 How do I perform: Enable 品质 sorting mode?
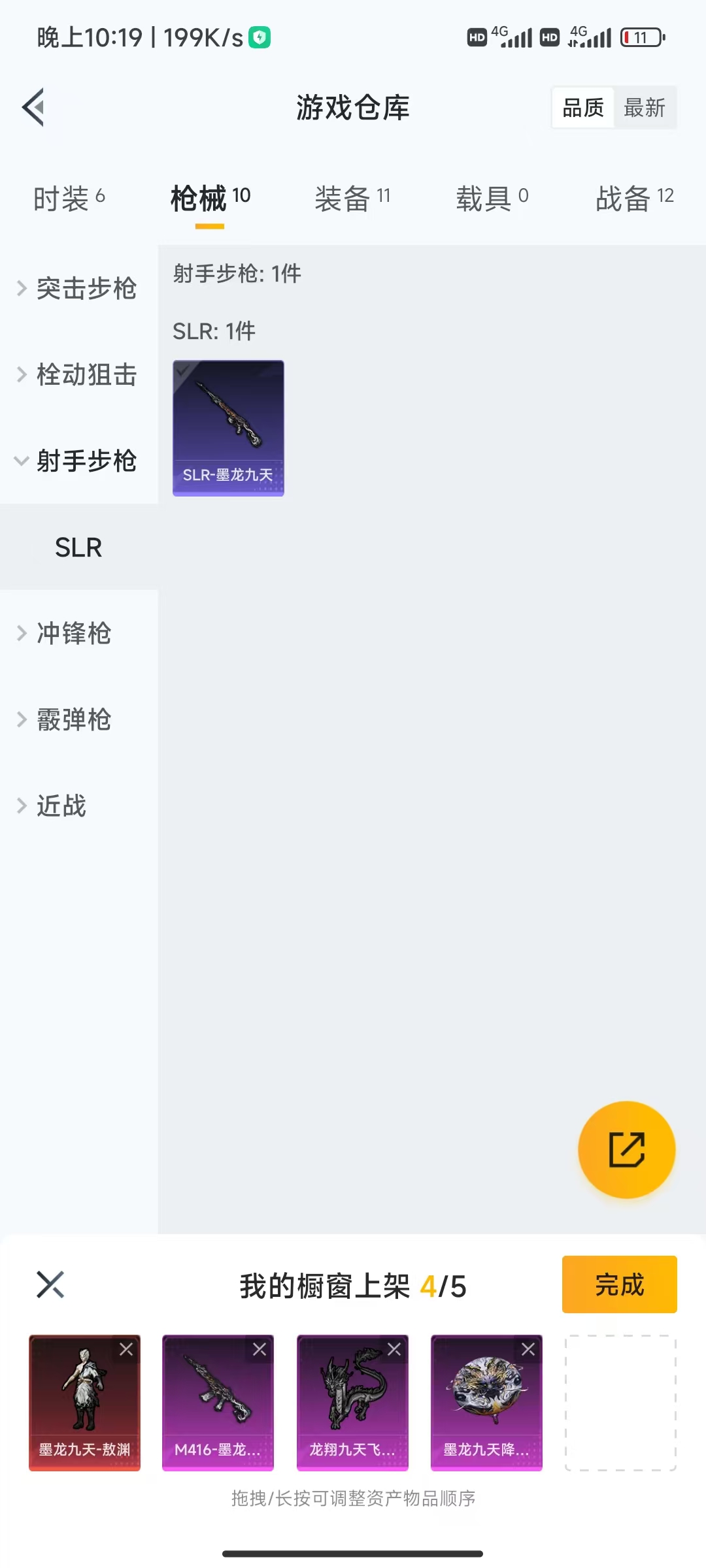584,108
